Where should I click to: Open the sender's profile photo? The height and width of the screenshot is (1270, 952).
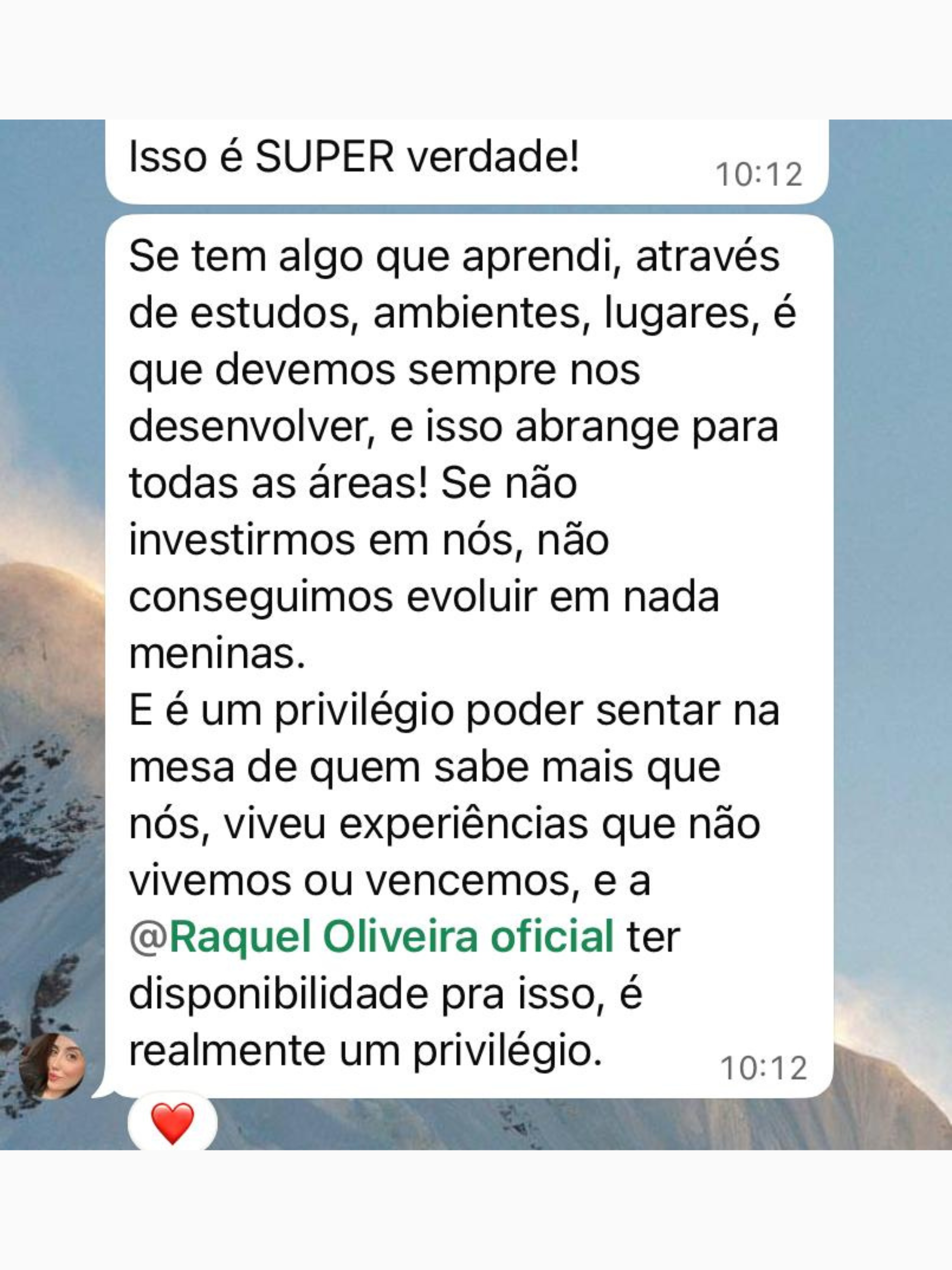point(52,1066)
